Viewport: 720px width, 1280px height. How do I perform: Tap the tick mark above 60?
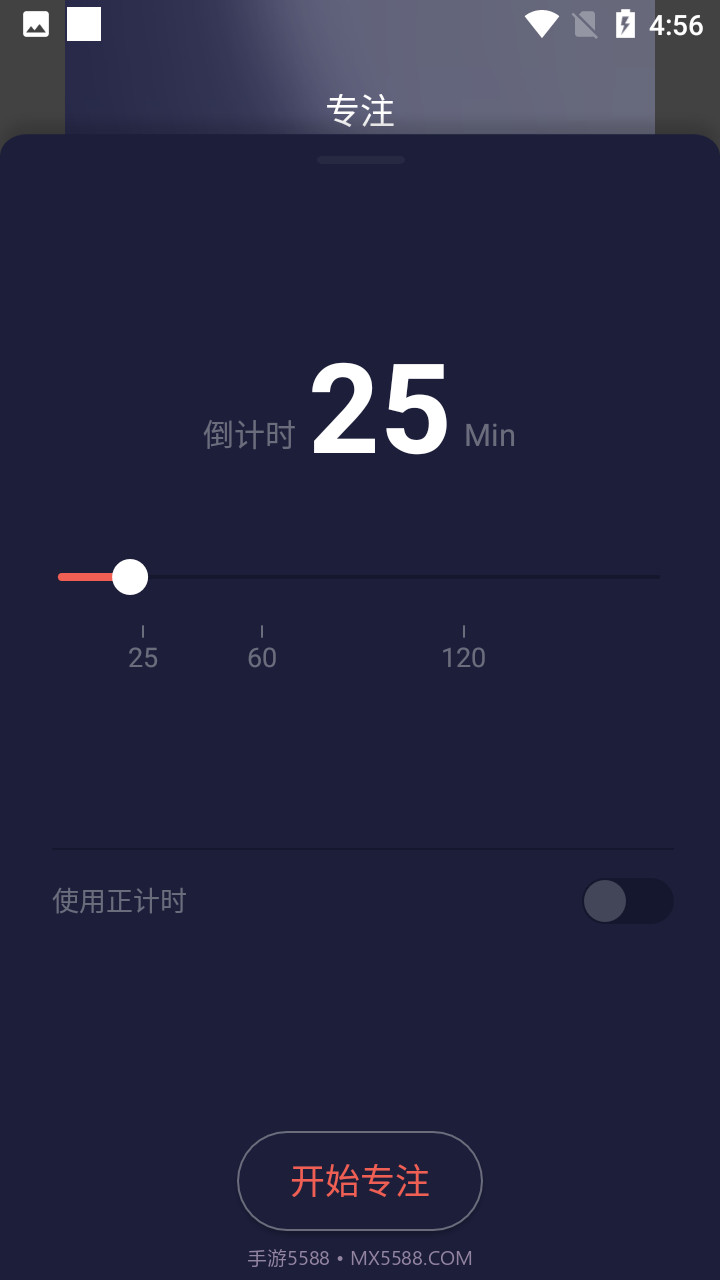(261, 631)
